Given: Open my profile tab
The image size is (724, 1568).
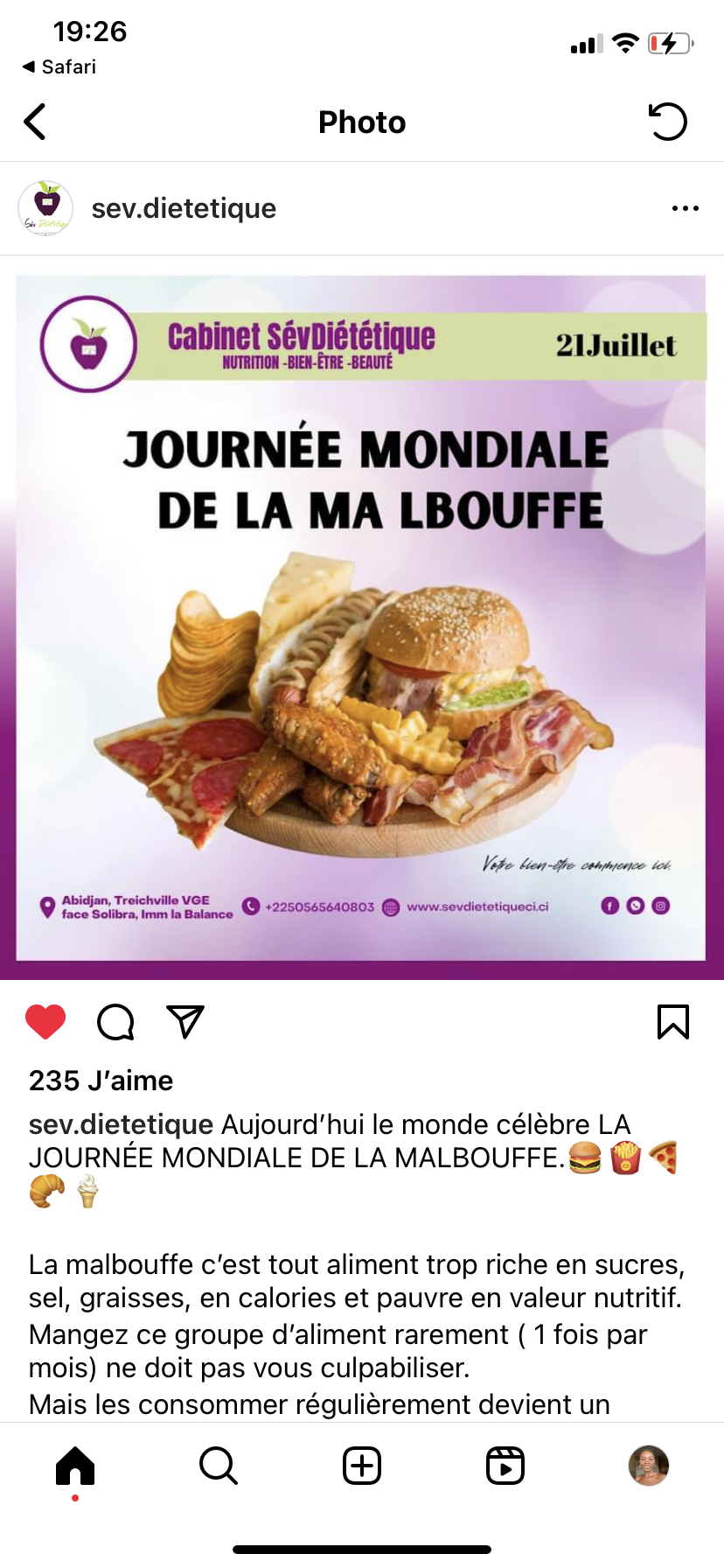Looking at the screenshot, I should pyautogui.click(x=648, y=1466).
